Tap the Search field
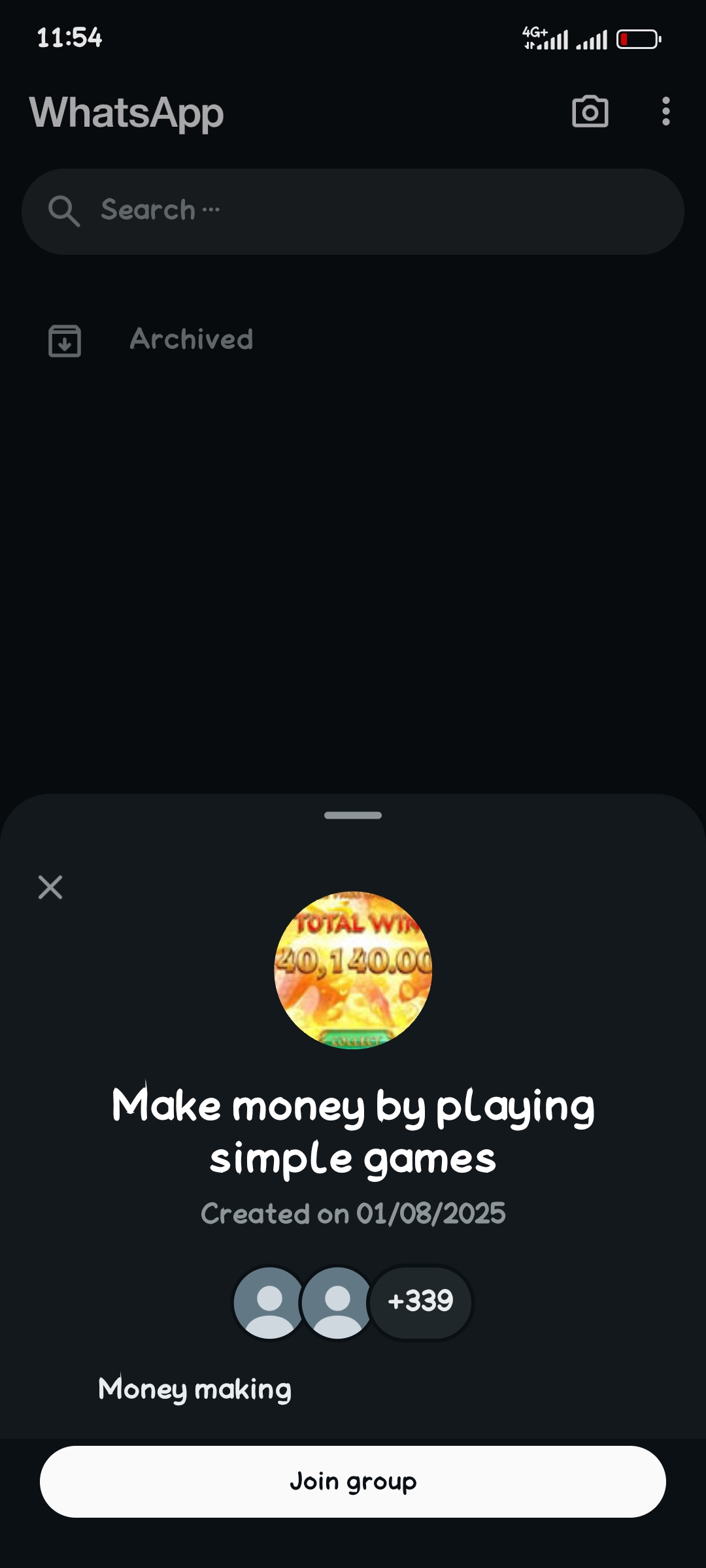Image resolution: width=706 pixels, height=1568 pixels. 353,211
